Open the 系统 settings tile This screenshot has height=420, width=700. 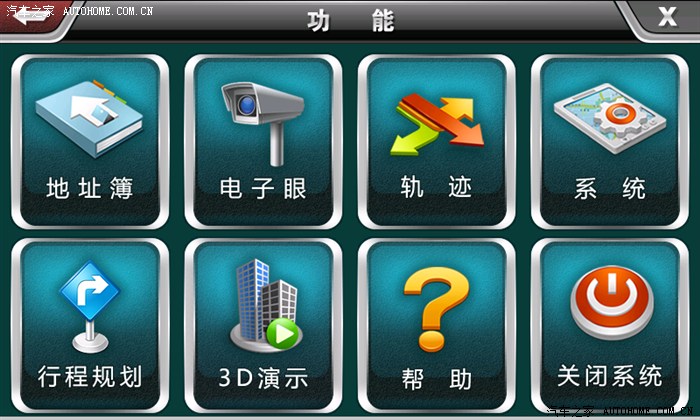point(609,140)
